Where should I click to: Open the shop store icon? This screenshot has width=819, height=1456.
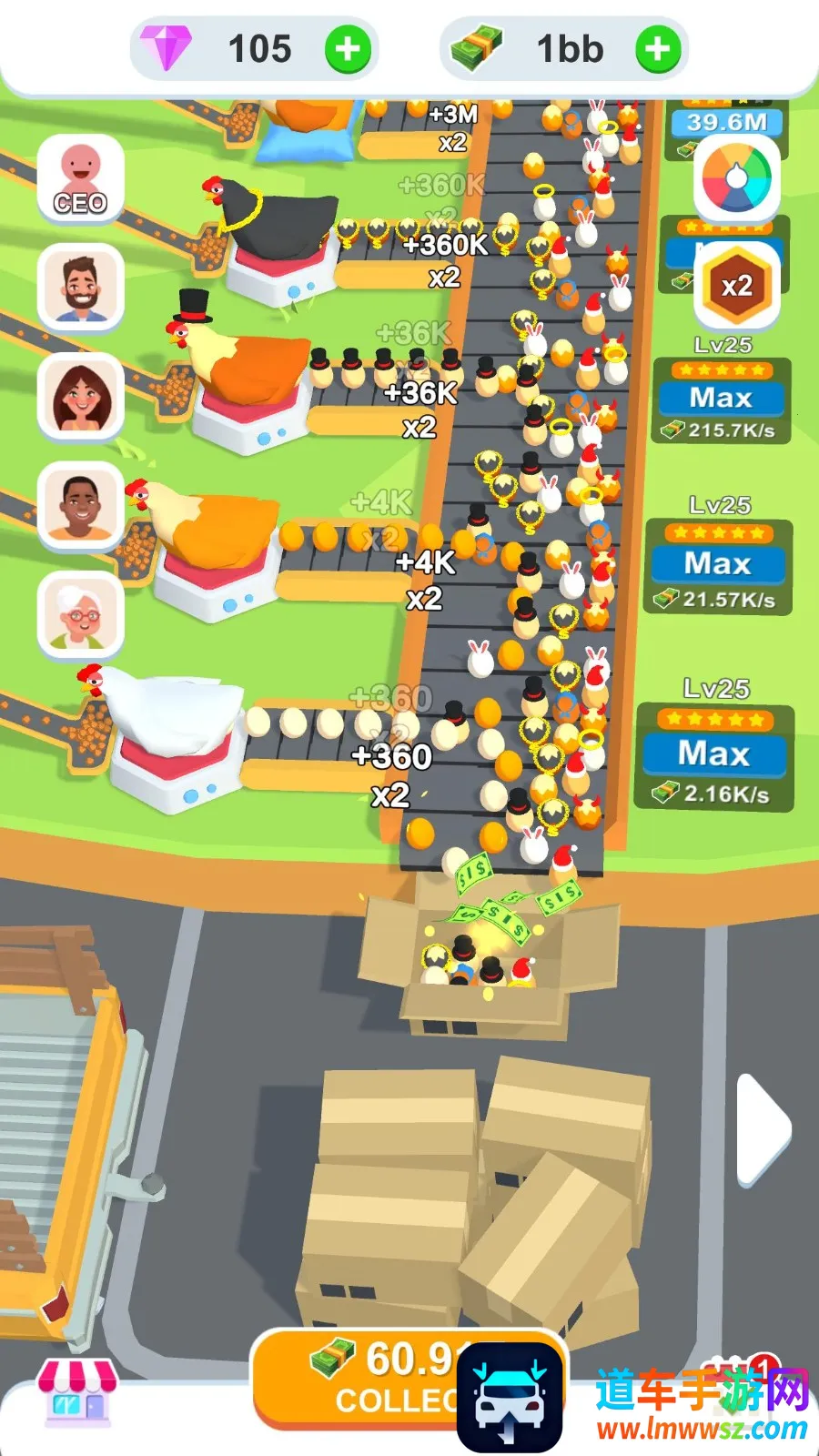click(76, 1392)
